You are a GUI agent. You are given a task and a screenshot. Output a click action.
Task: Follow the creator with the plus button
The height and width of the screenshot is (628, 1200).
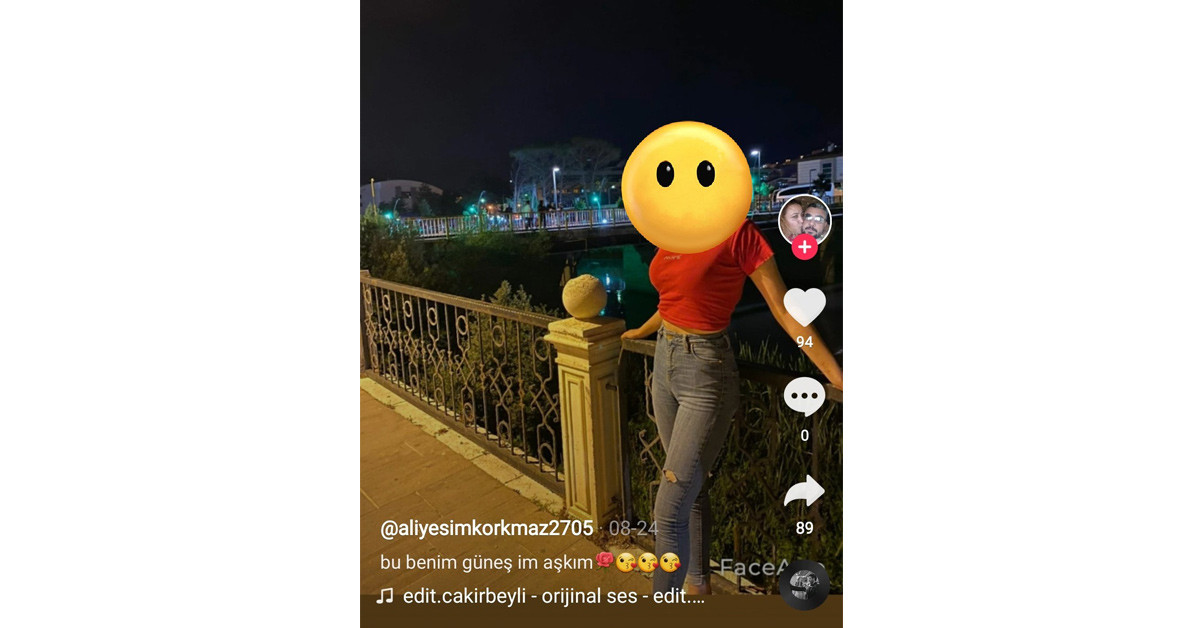click(x=804, y=247)
